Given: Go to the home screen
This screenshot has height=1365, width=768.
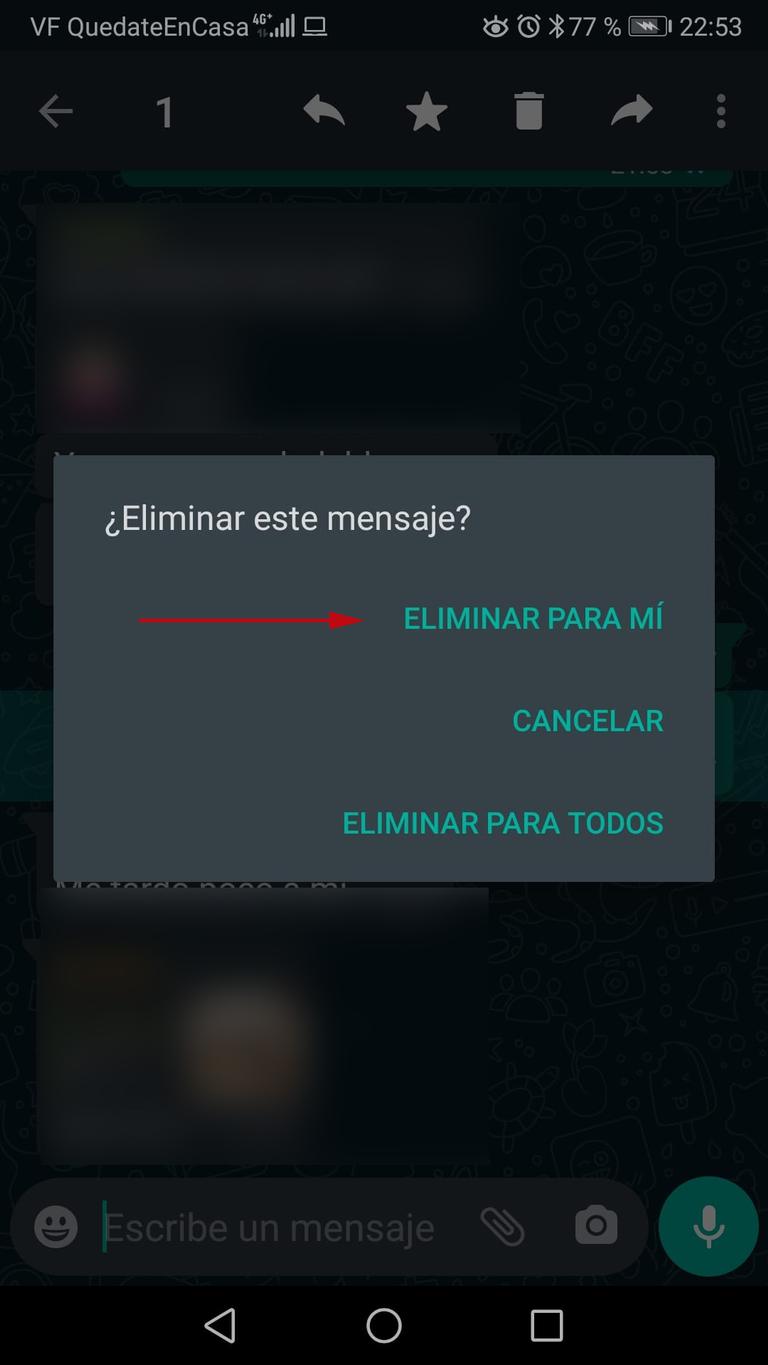Looking at the screenshot, I should tap(384, 1326).
